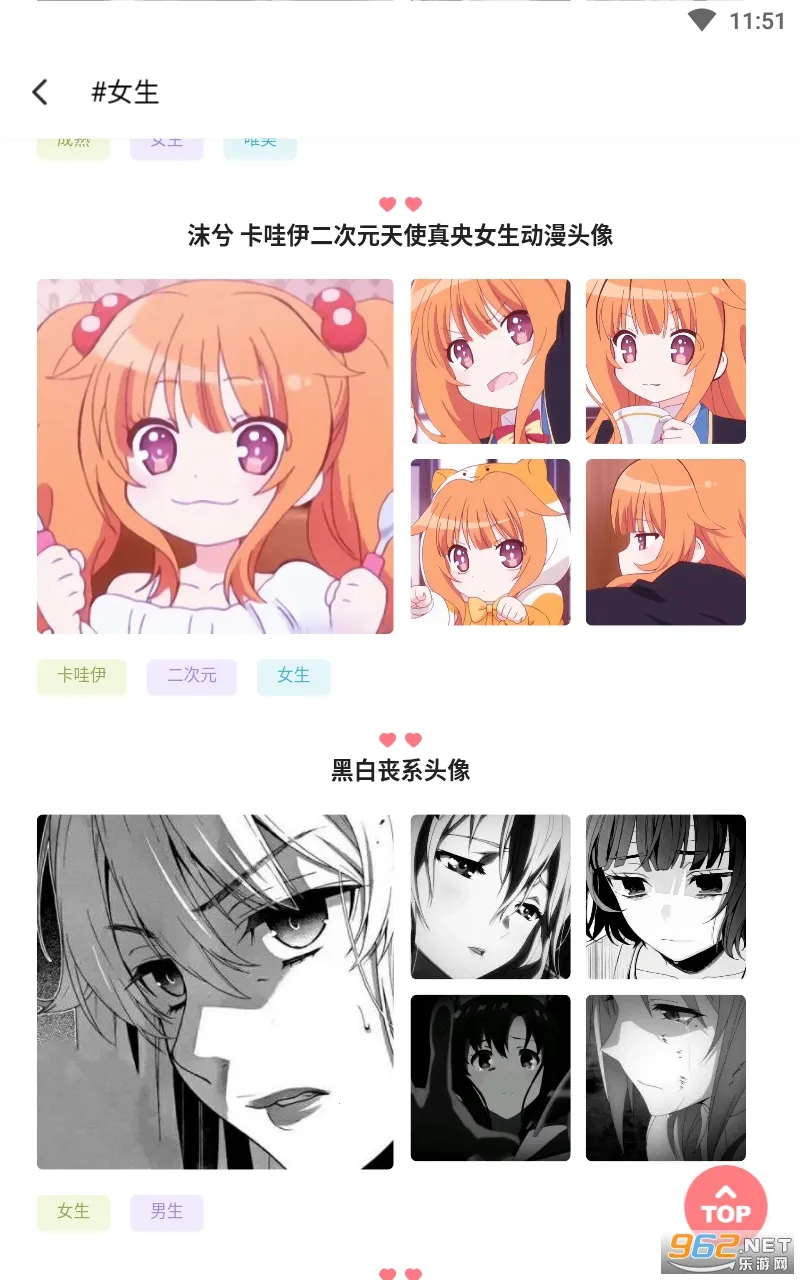Tap the left heart icon above 沫兮 post title
This screenshot has height=1280, width=800.
click(386, 203)
